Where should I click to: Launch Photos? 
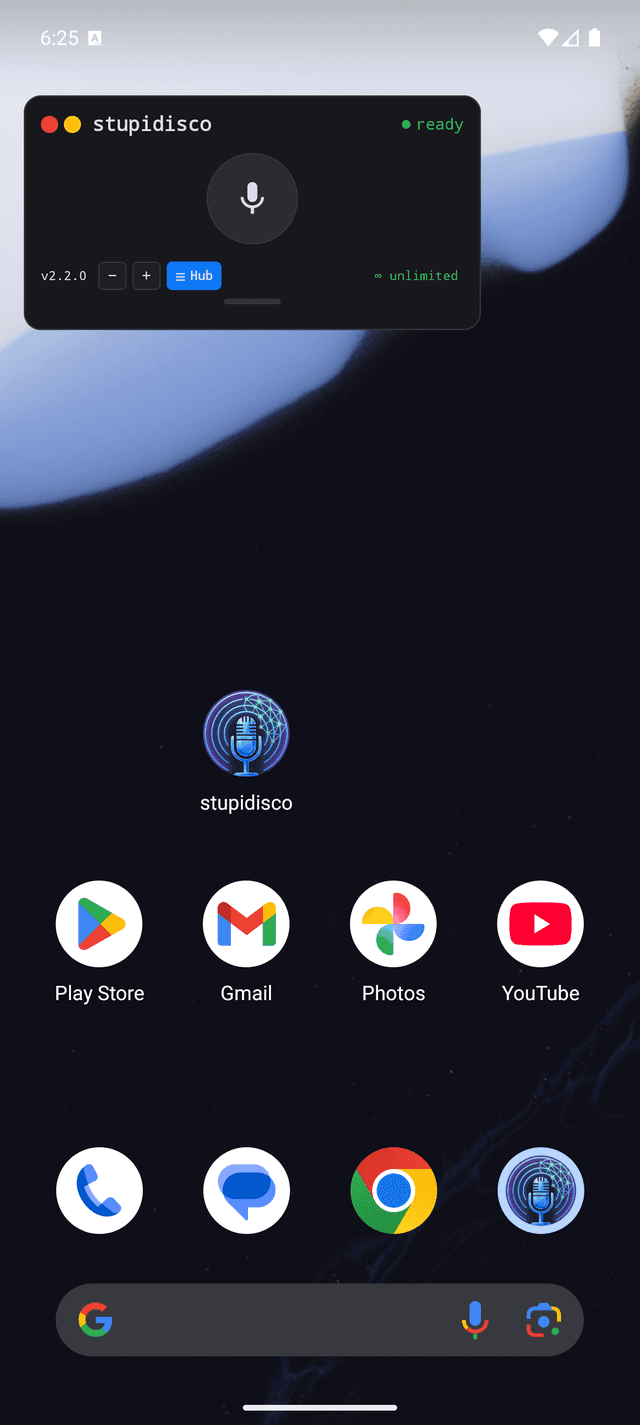[393, 924]
